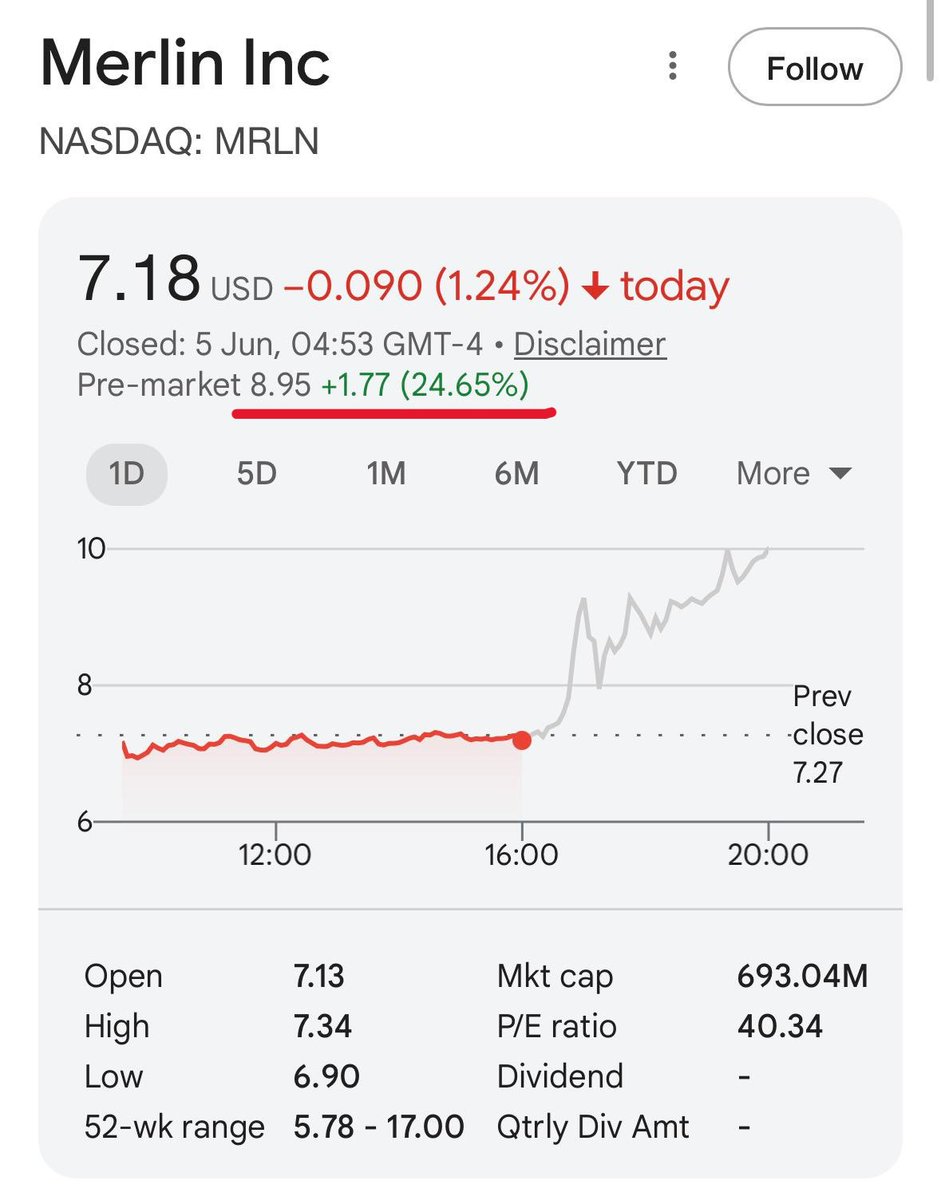Screen dimensions: 941x1200
Task: Show the 1M chart range
Action: click(386, 473)
